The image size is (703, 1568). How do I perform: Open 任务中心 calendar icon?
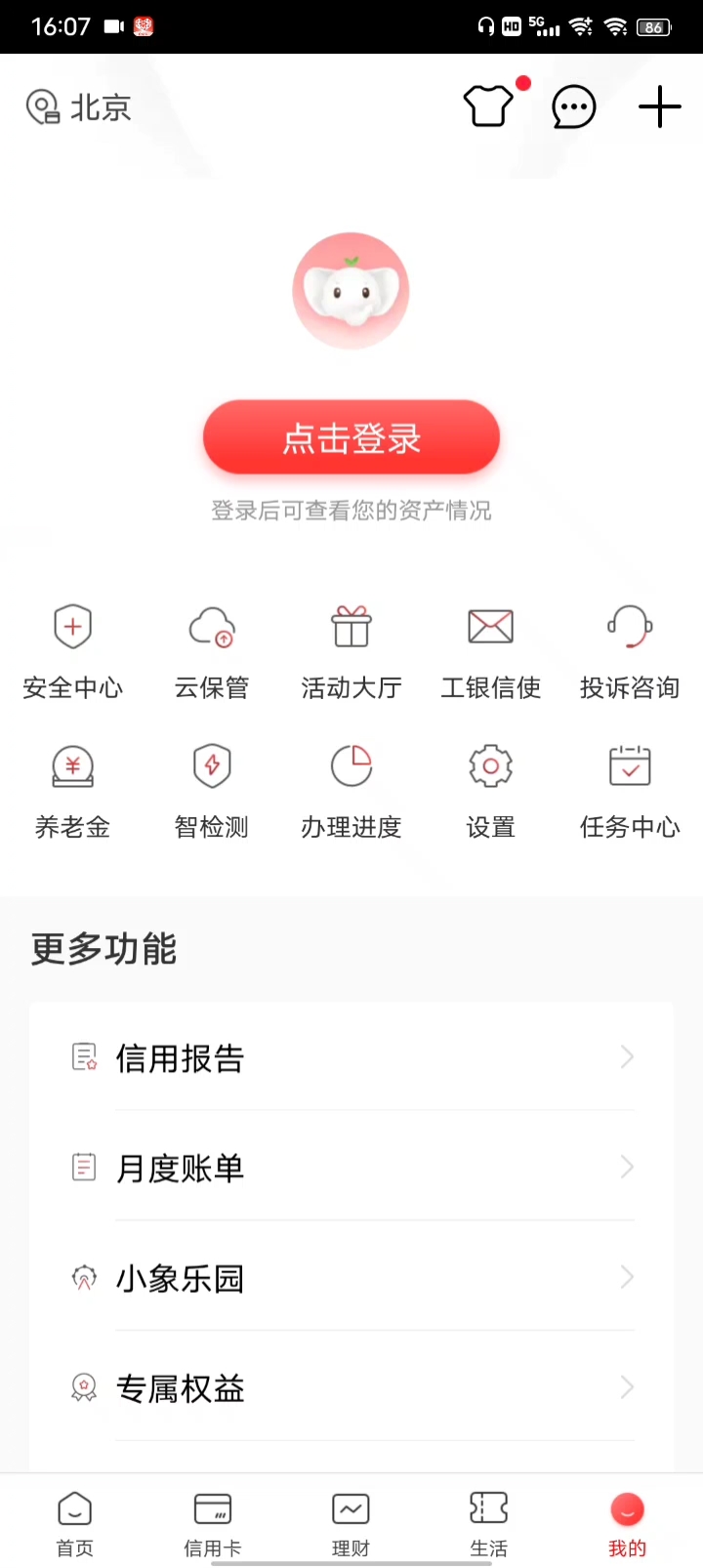click(630, 789)
